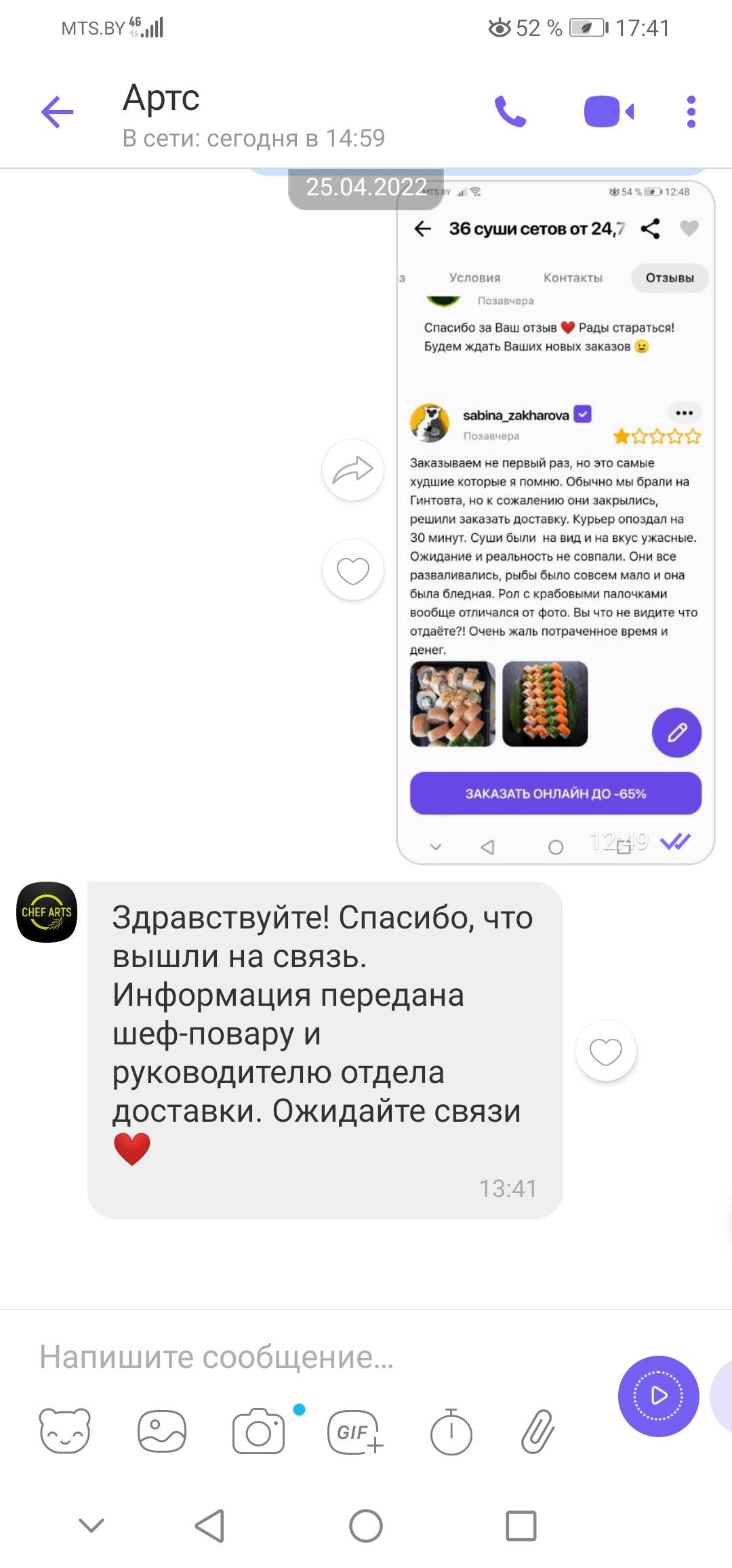Go to the system home screen
This screenshot has width=732, height=1568.
click(x=366, y=1526)
